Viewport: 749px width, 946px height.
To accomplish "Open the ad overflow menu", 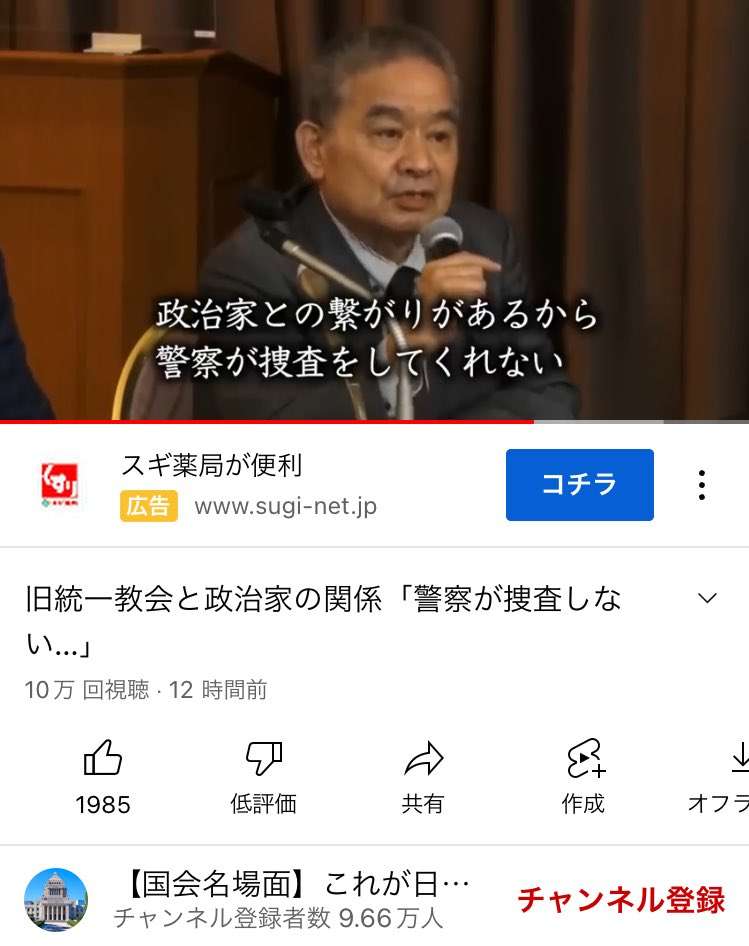I will click(702, 485).
